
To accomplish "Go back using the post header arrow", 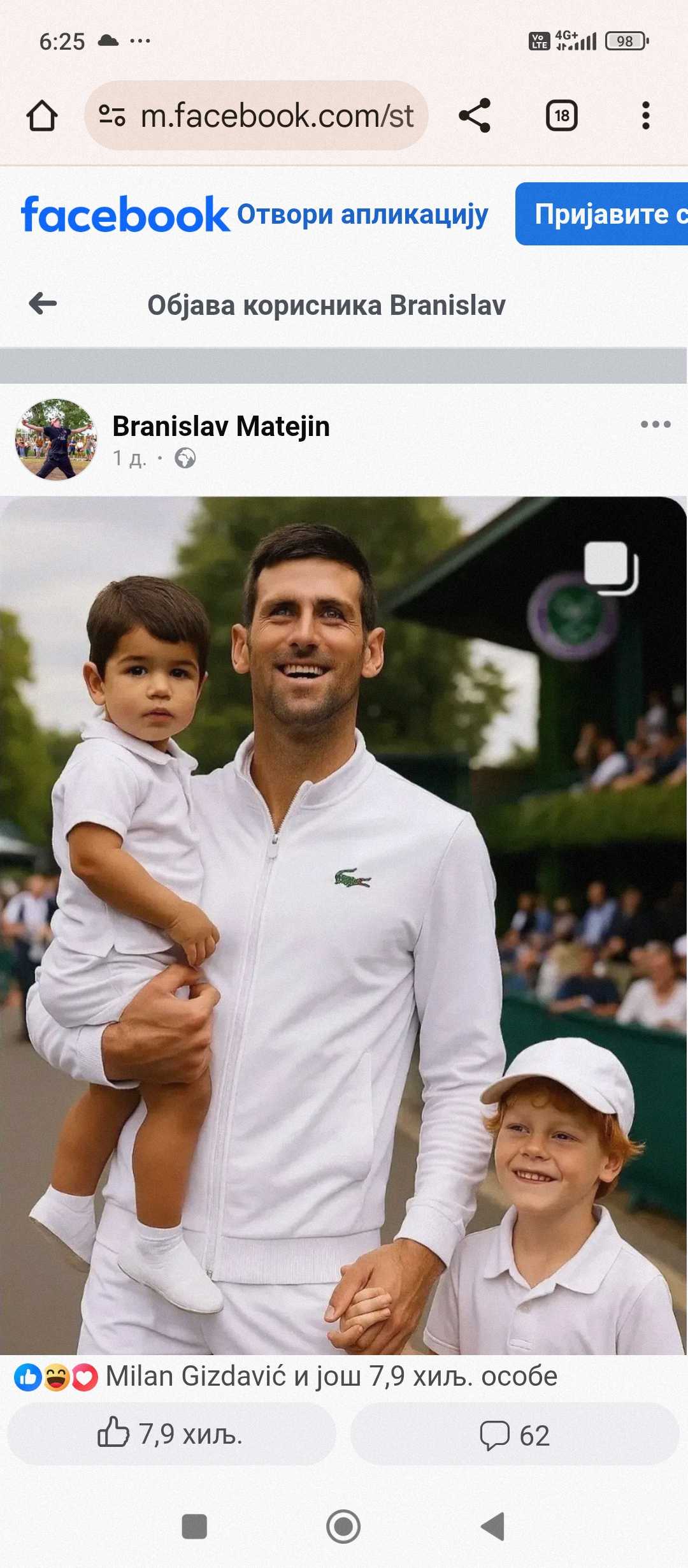I will click(43, 303).
